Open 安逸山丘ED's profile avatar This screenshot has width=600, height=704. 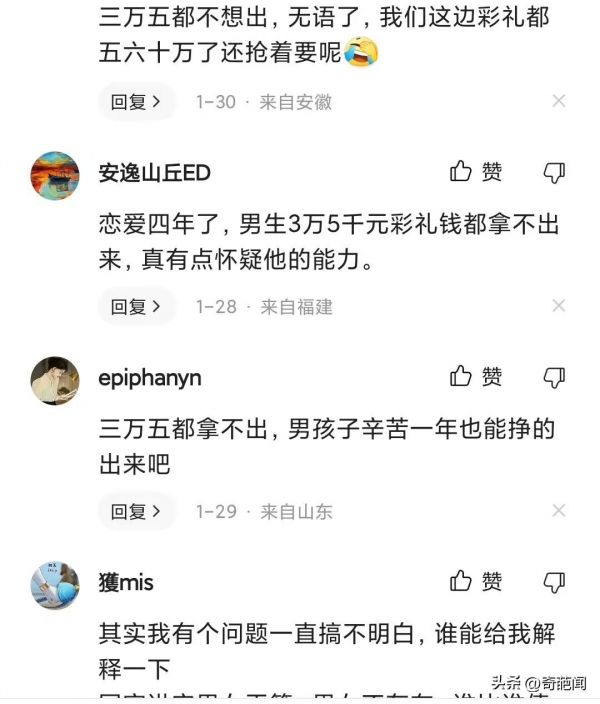[x=55, y=175]
